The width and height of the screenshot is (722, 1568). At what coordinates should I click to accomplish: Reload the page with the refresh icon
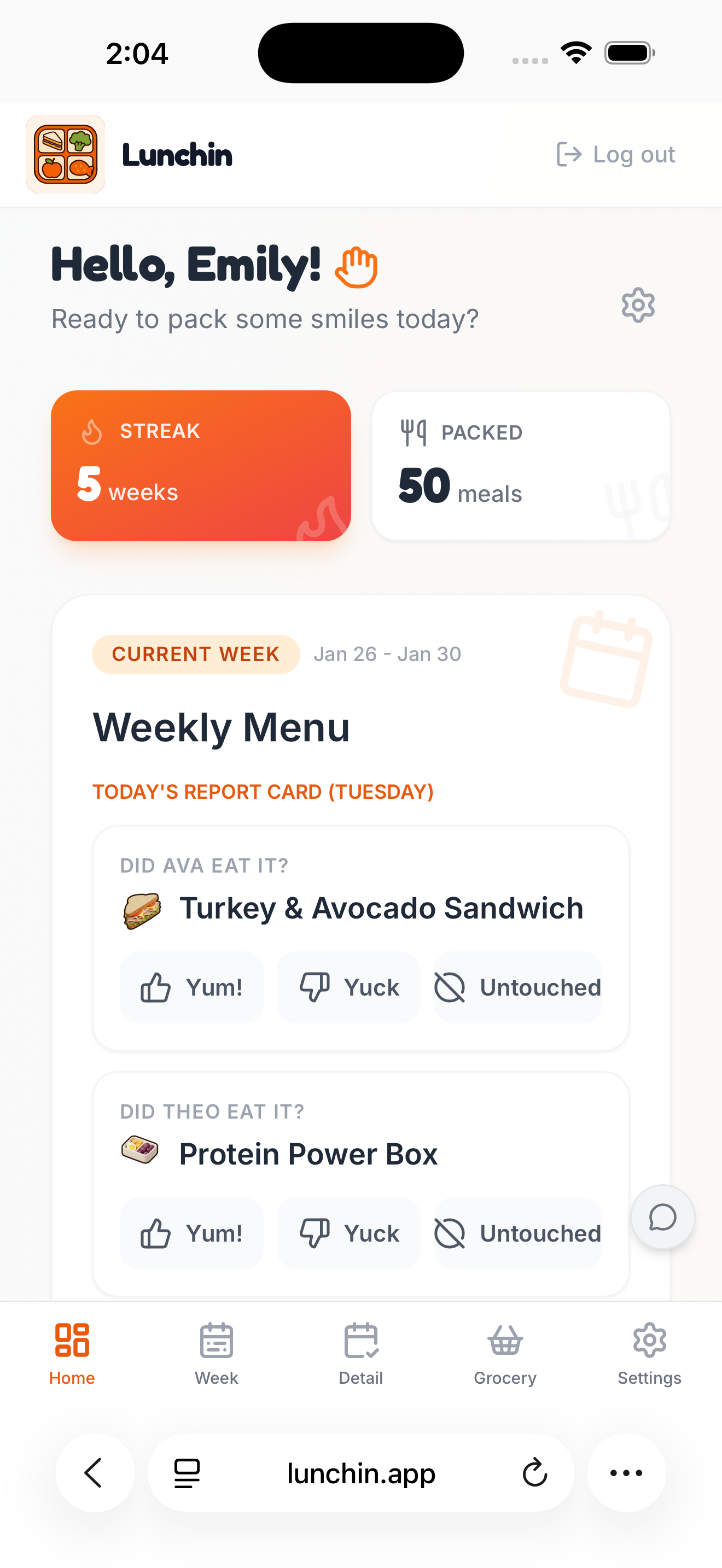(534, 1473)
